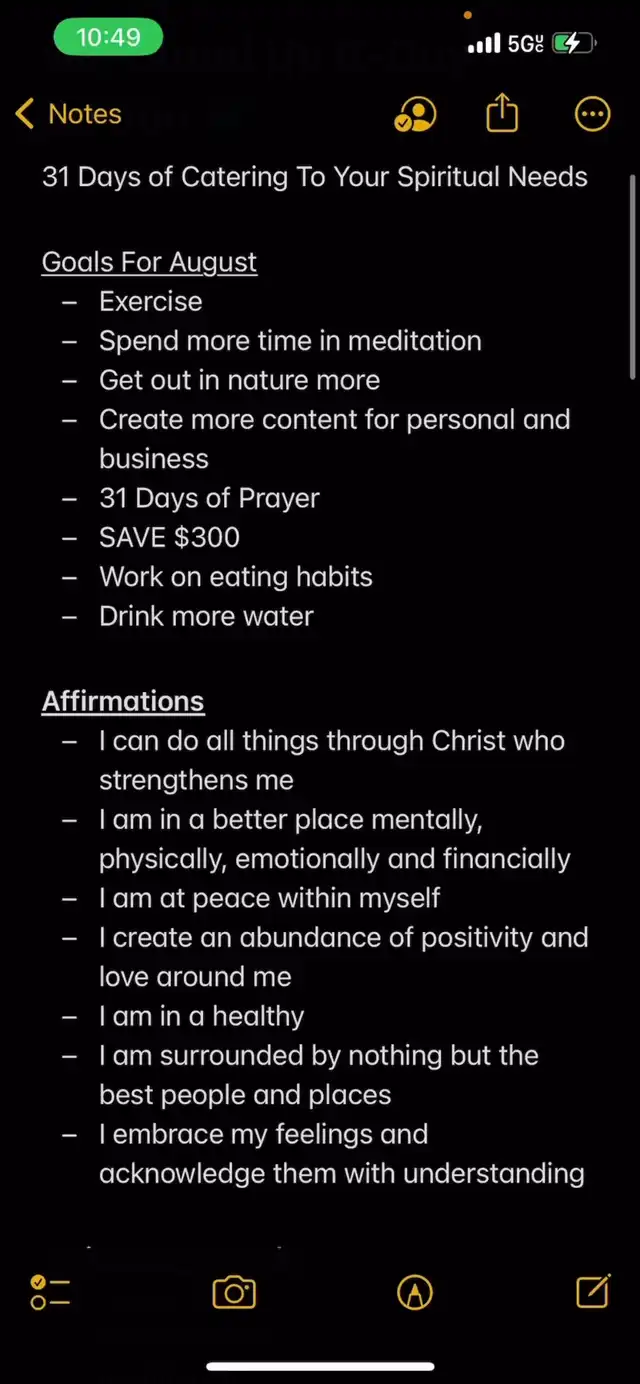Compose a new note
The width and height of the screenshot is (640, 1384).
[594, 1291]
